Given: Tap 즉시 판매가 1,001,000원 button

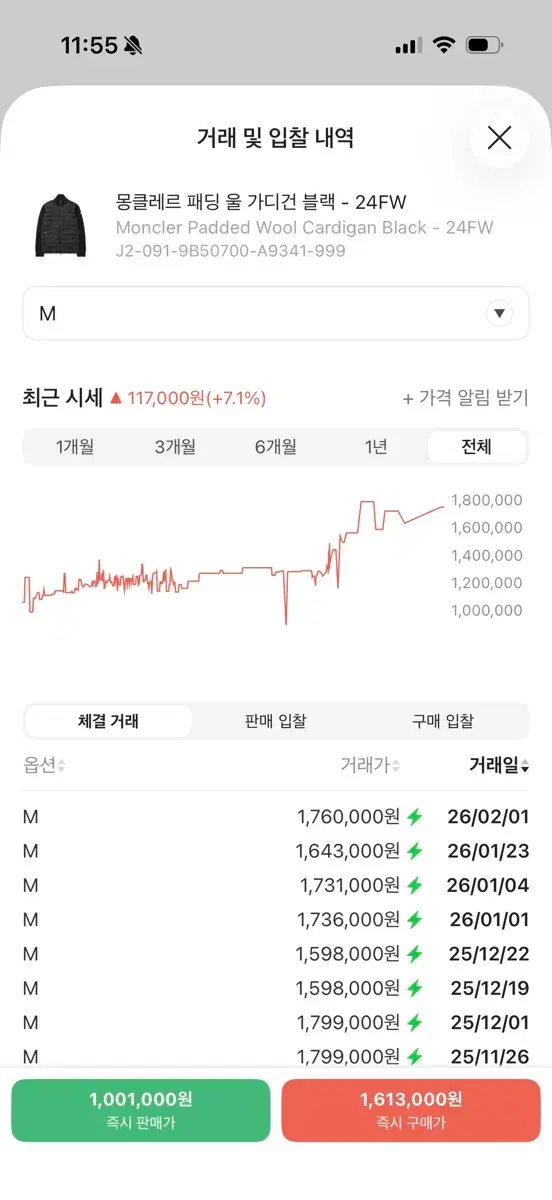Looking at the screenshot, I should click(141, 1110).
